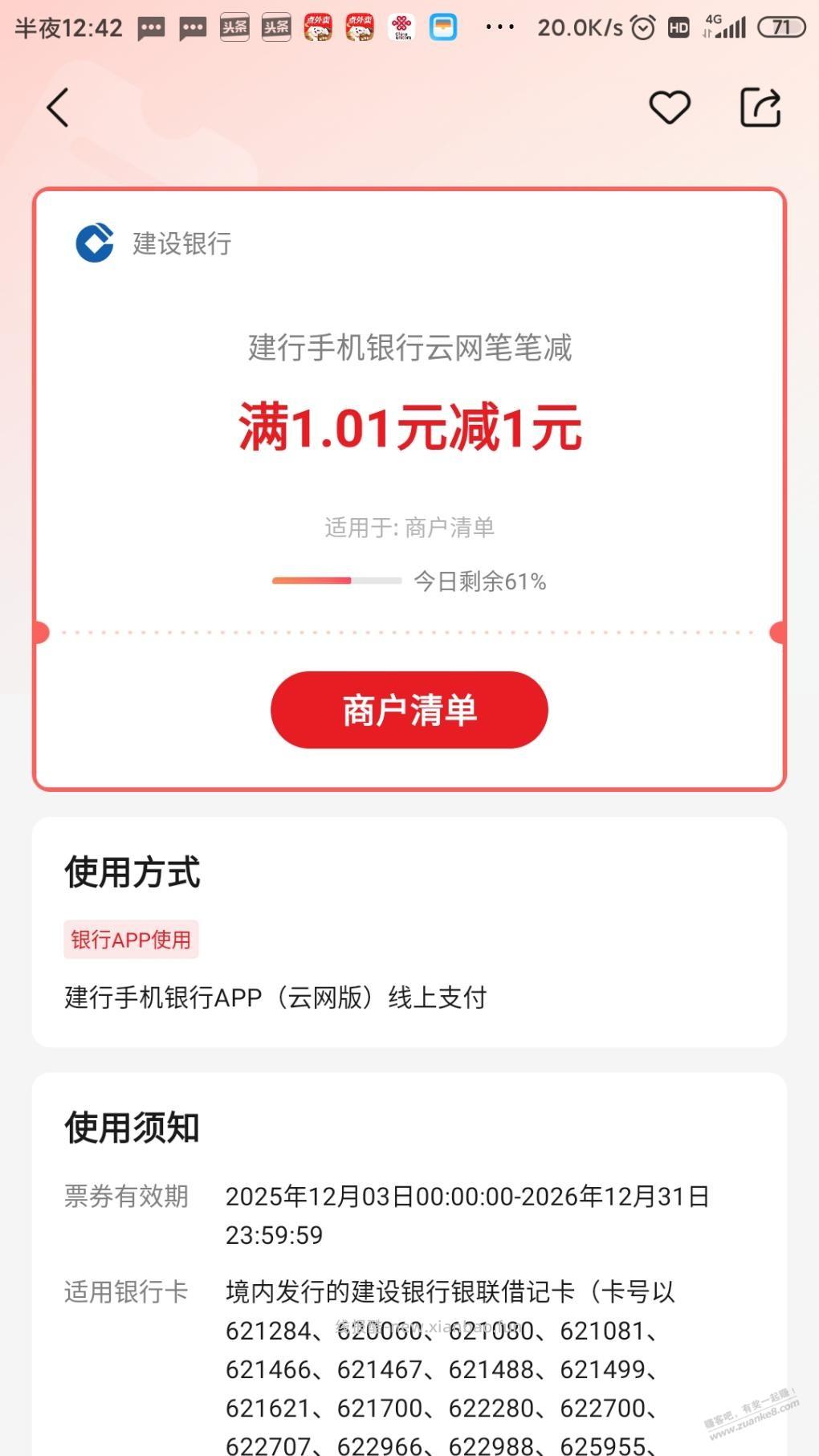This screenshot has width=819, height=1456.
Task: Open the messaging icon in status bar
Action: (150, 27)
